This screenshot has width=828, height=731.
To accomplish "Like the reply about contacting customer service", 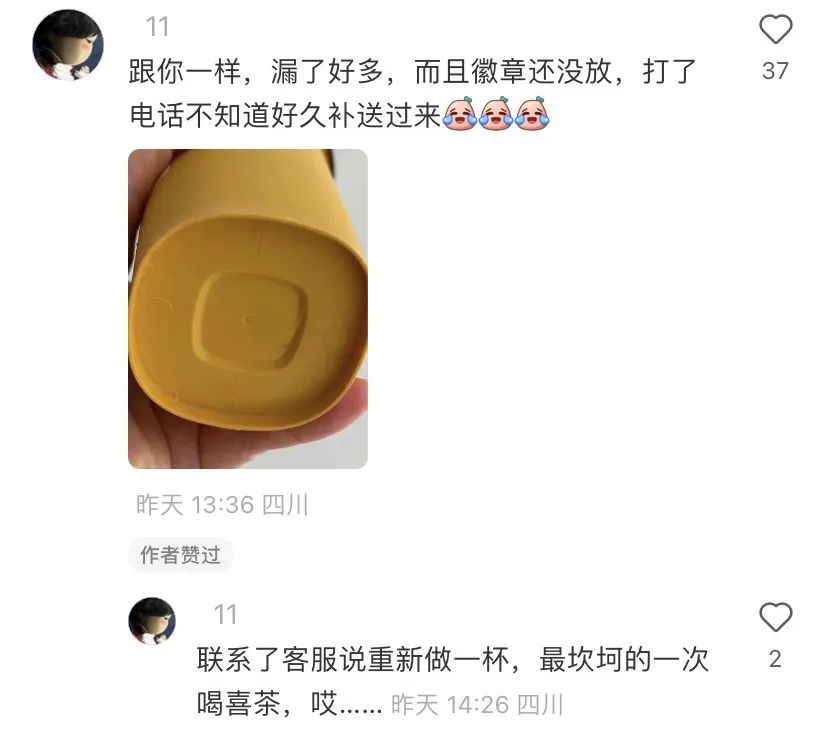I will (775, 618).
